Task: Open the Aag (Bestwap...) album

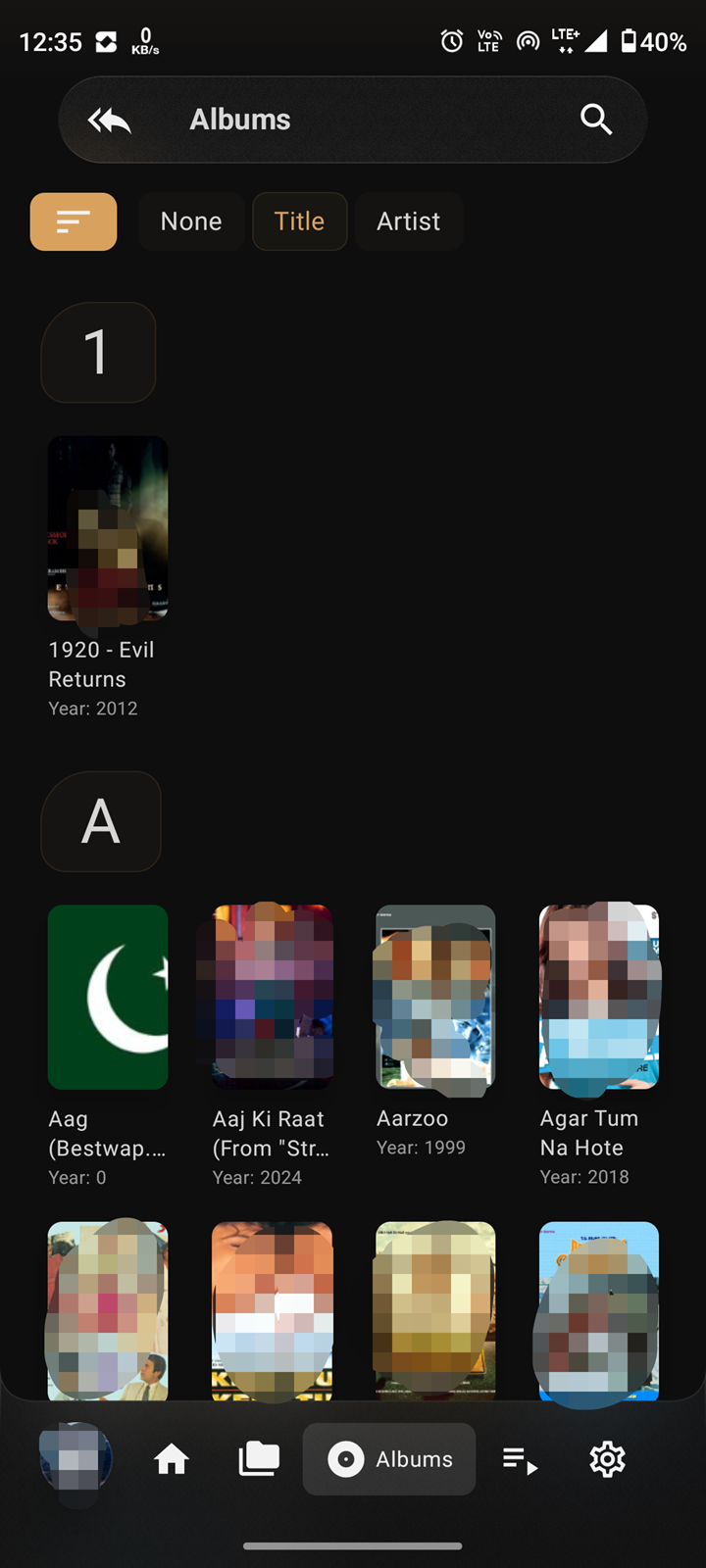Action: tap(108, 1046)
